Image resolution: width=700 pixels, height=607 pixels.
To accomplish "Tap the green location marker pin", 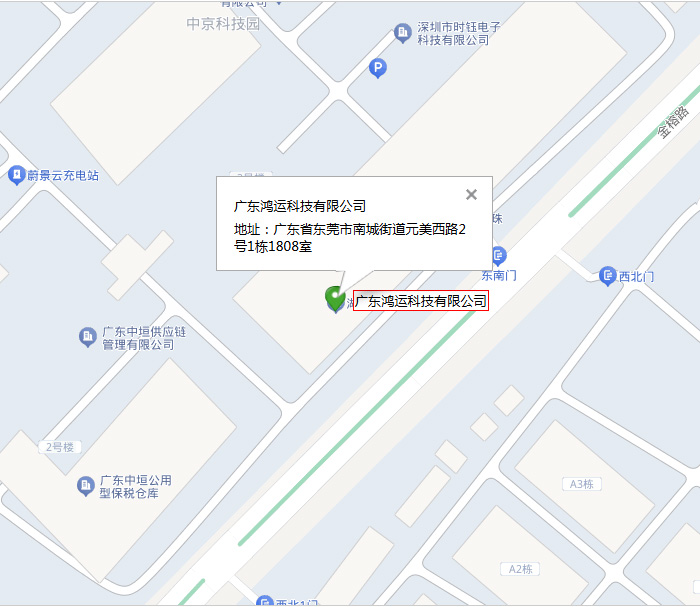I will [335, 297].
